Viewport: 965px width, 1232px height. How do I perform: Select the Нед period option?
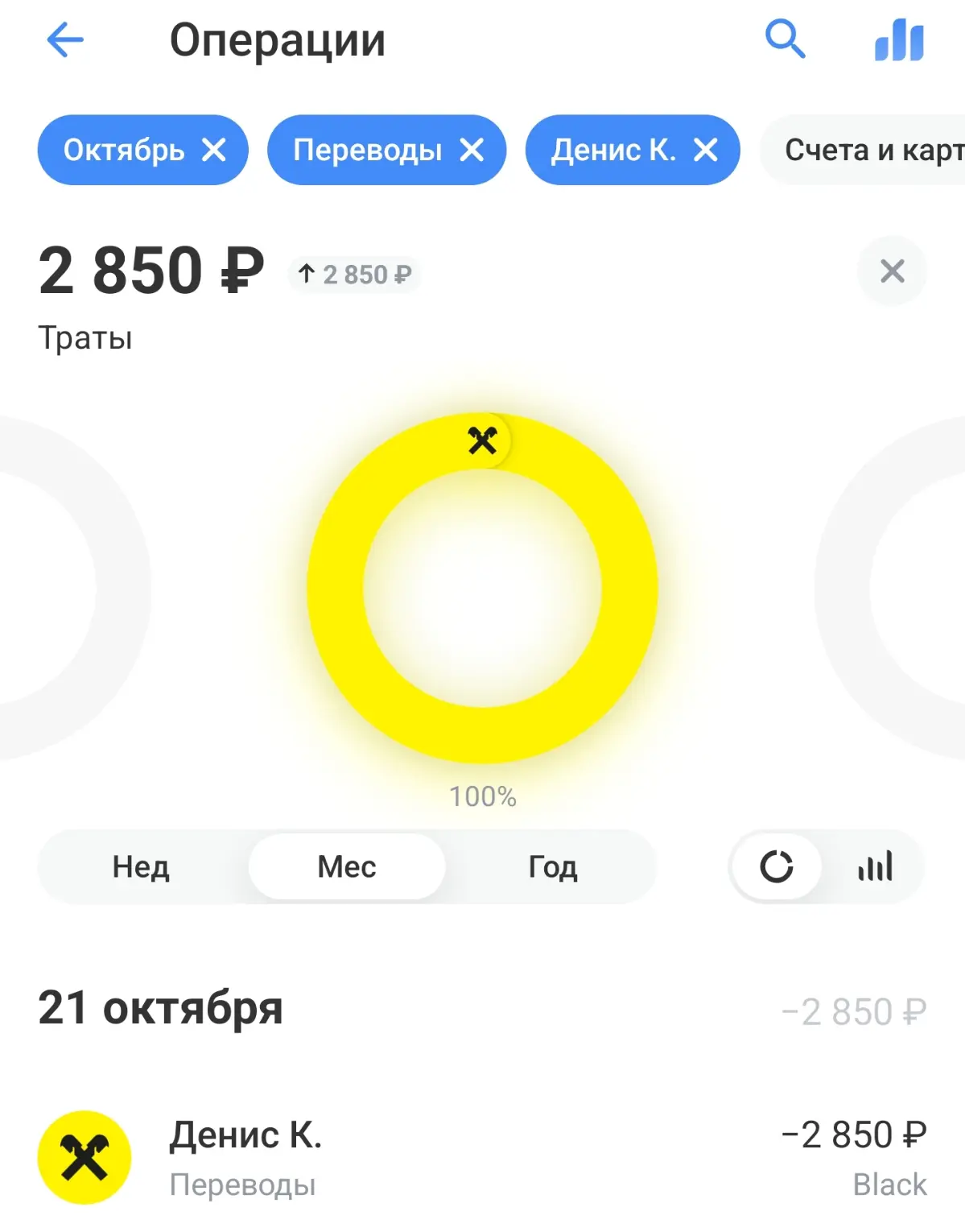tap(142, 866)
